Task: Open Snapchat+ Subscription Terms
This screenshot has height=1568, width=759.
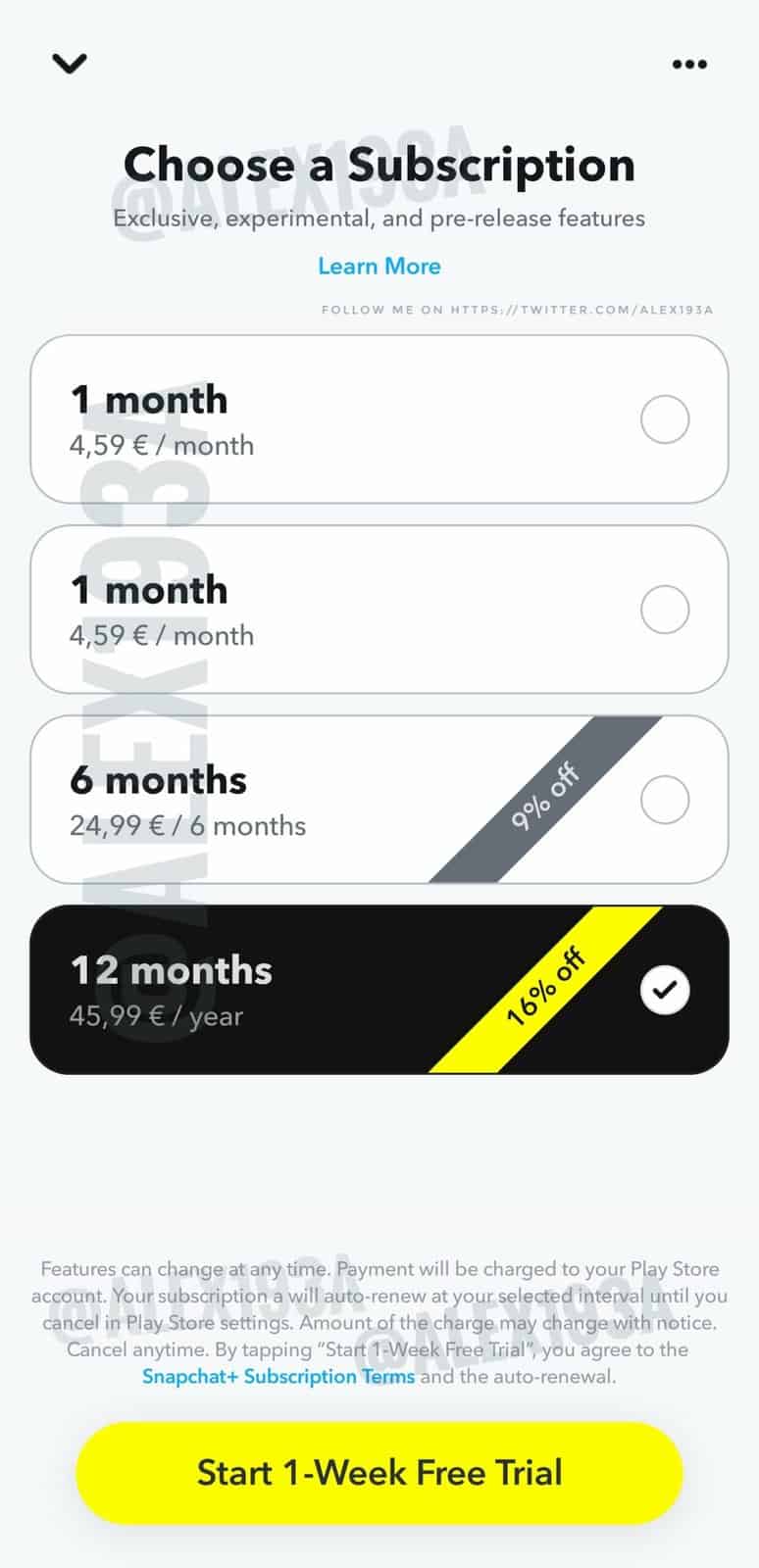Action: point(278,1376)
